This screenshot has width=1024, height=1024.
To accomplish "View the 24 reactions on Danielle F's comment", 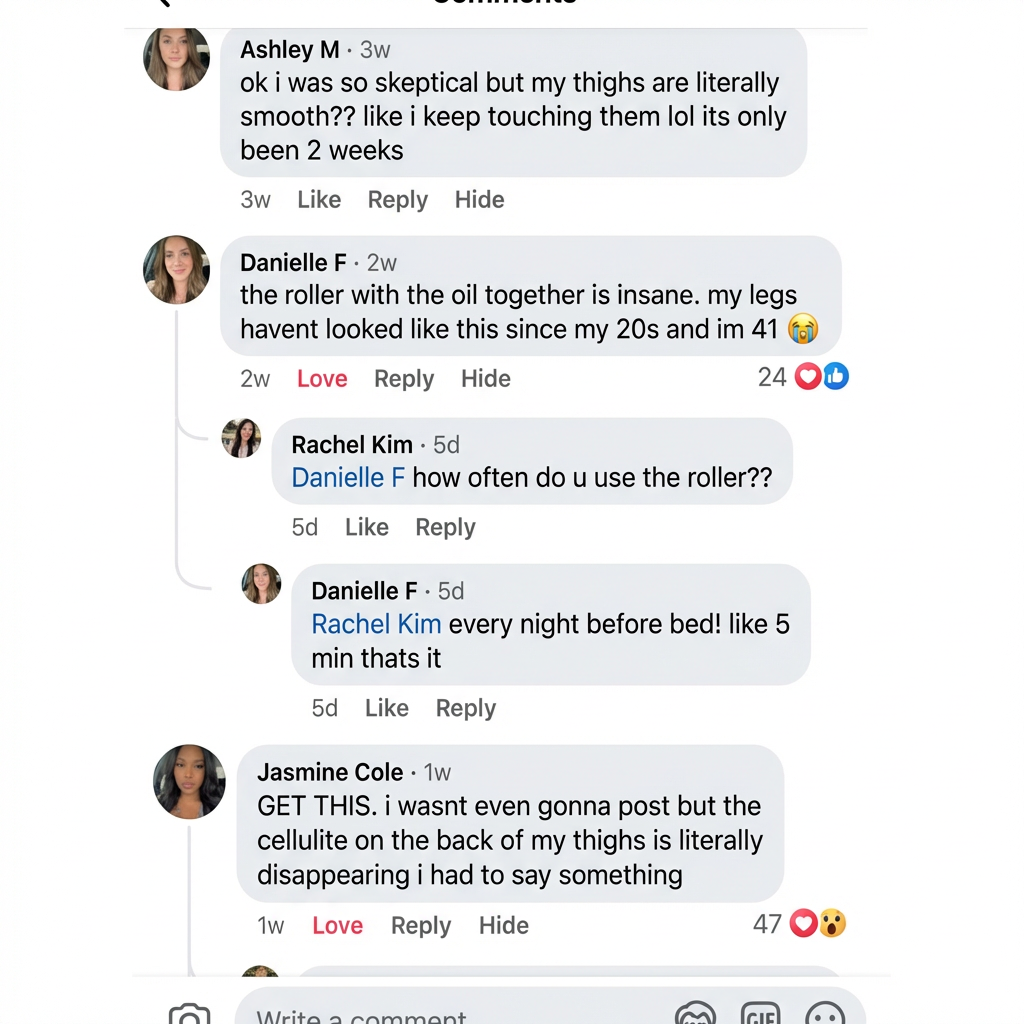I will coord(805,377).
